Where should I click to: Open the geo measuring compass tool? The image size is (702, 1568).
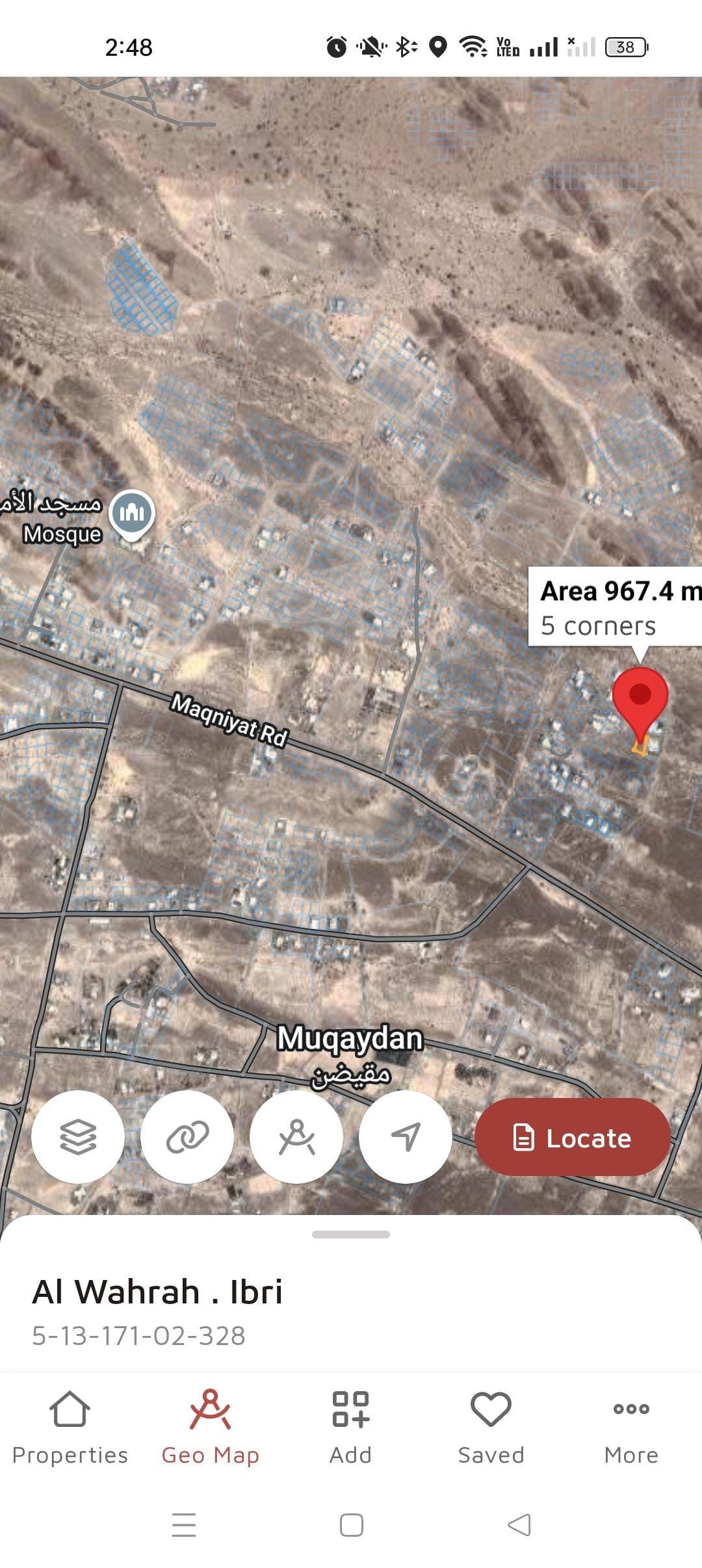tap(296, 1137)
